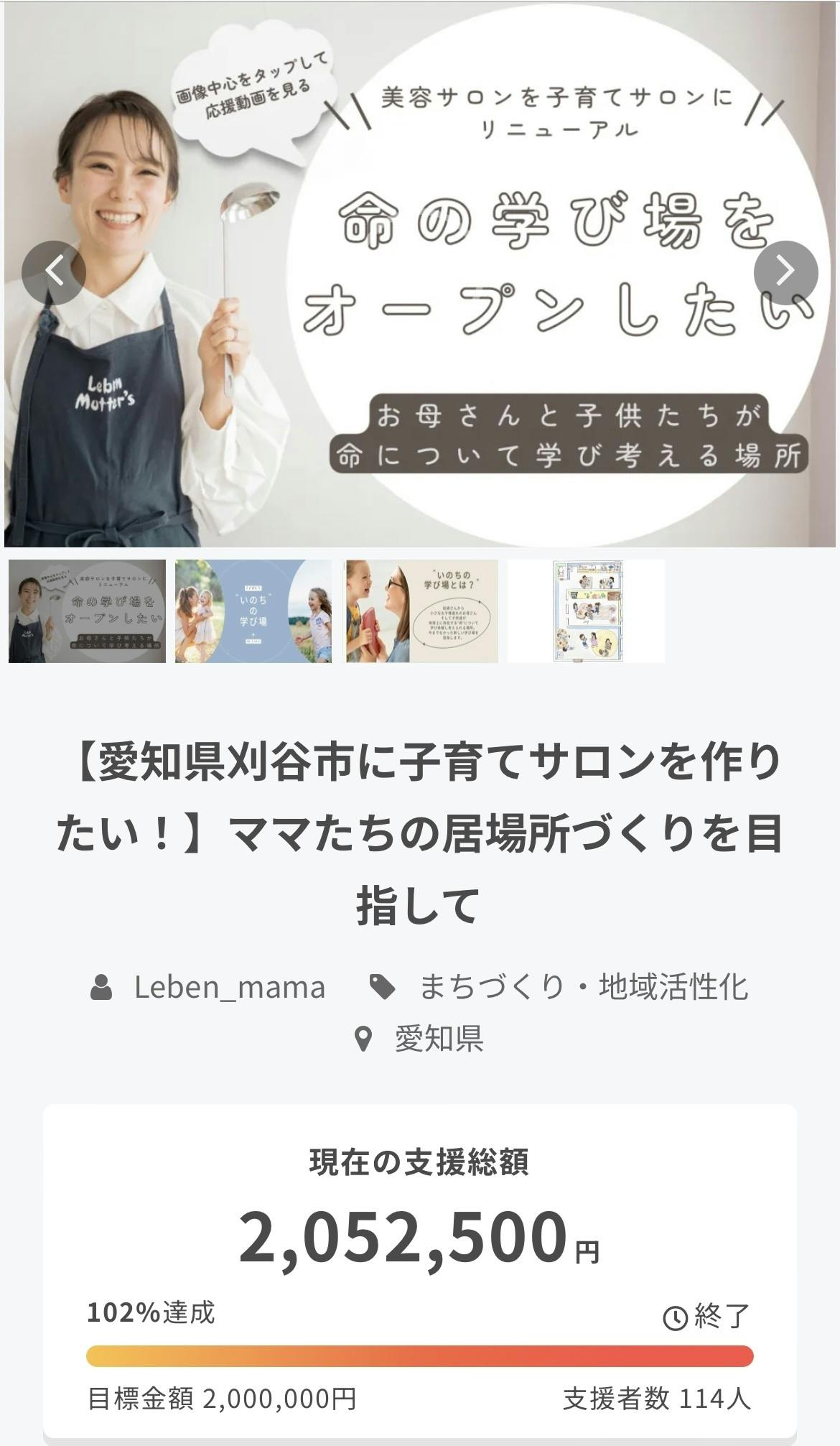Select the "いのちの学び場とは？" thumbnail
840x1446 pixels.
[x=421, y=611]
